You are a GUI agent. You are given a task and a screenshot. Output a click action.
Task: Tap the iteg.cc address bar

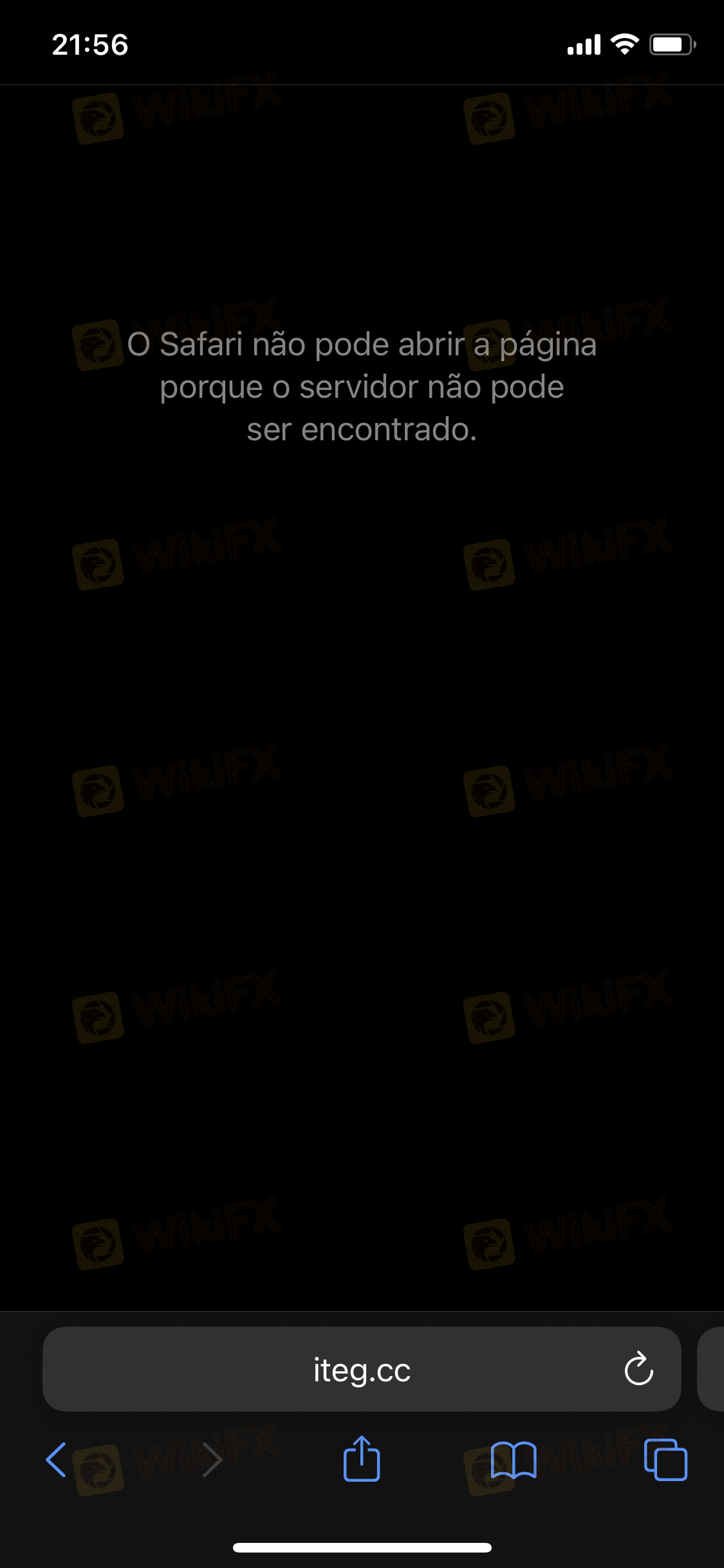click(x=362, y=1368)
